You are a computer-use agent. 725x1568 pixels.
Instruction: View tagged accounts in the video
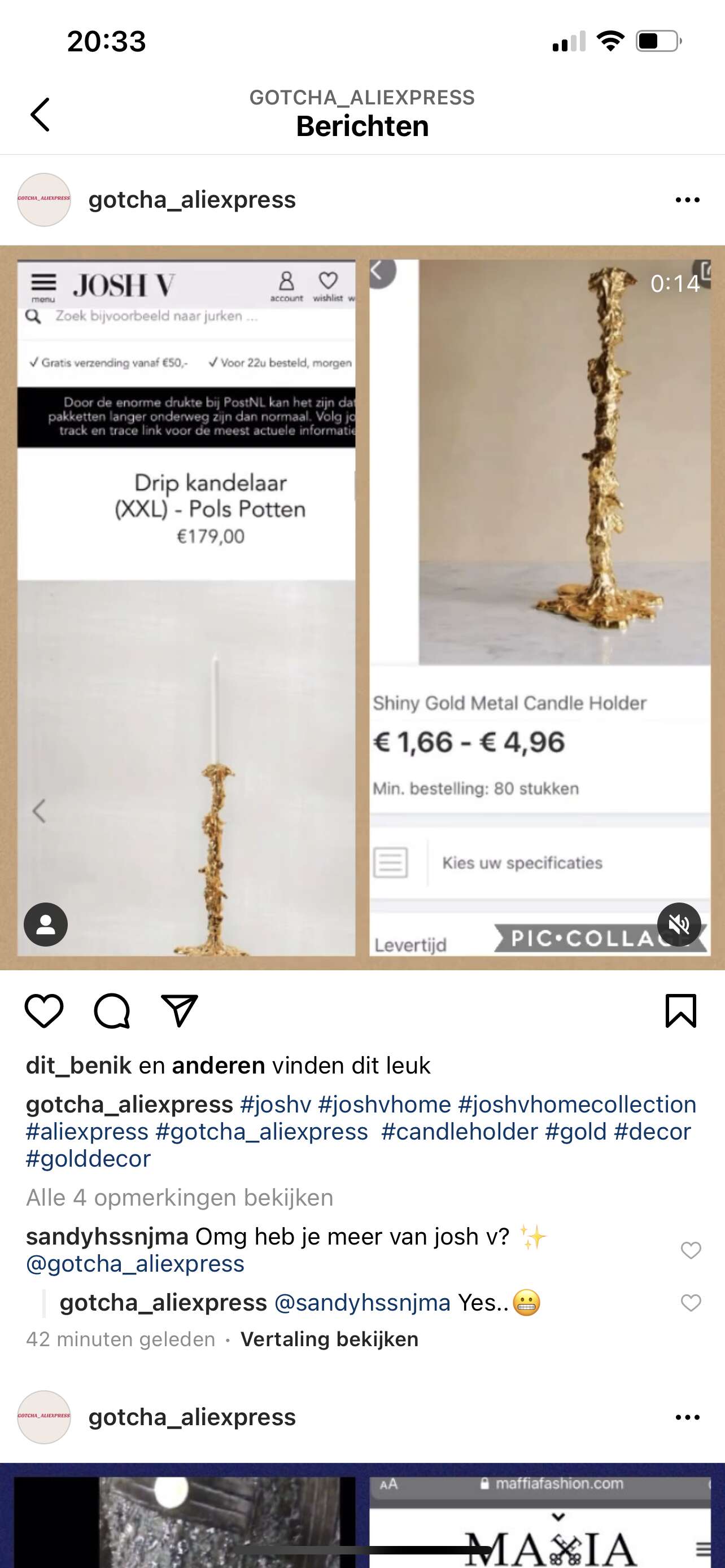coord(46,925)
